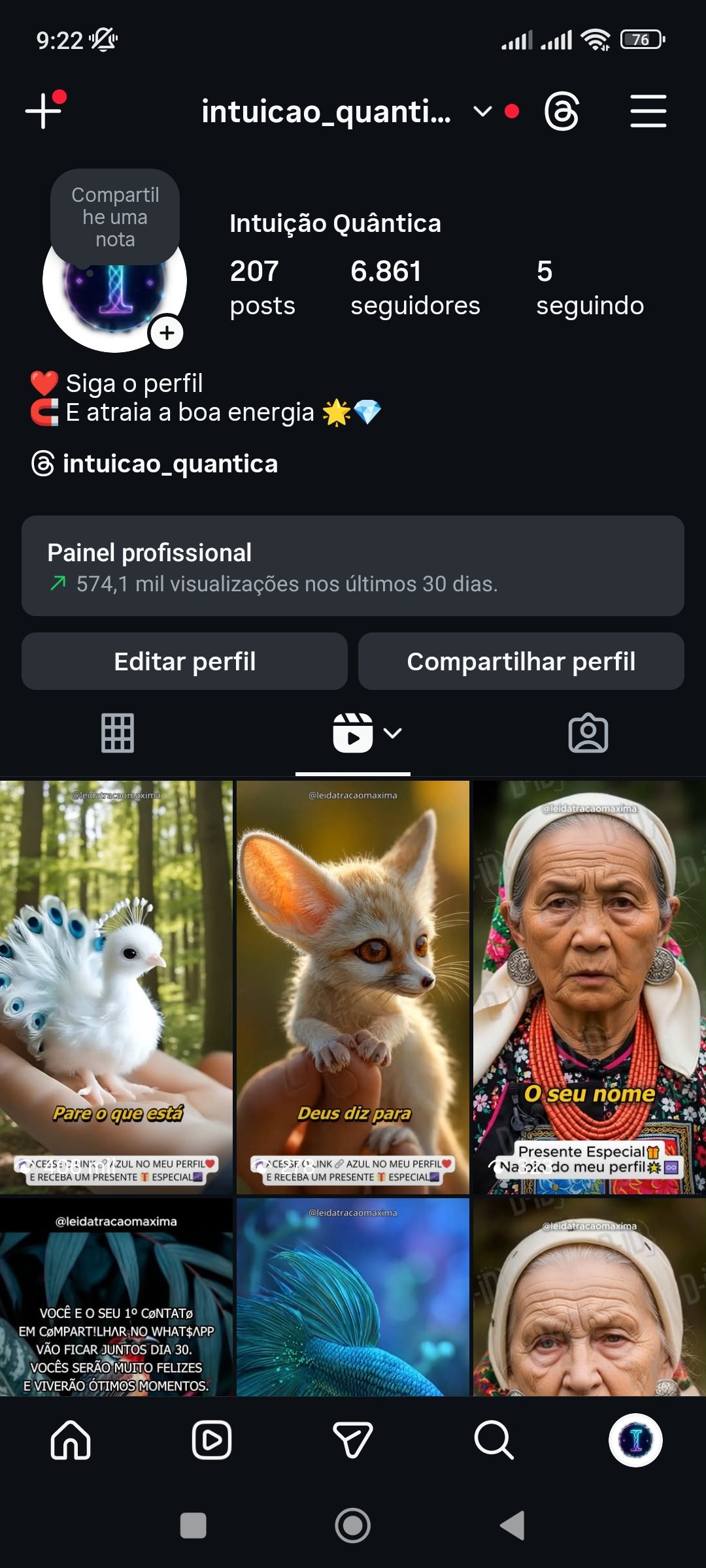The height and width of the screenshot is (1568, 706).
Task: Tap Editar perfil button
Action: [184, 661]
